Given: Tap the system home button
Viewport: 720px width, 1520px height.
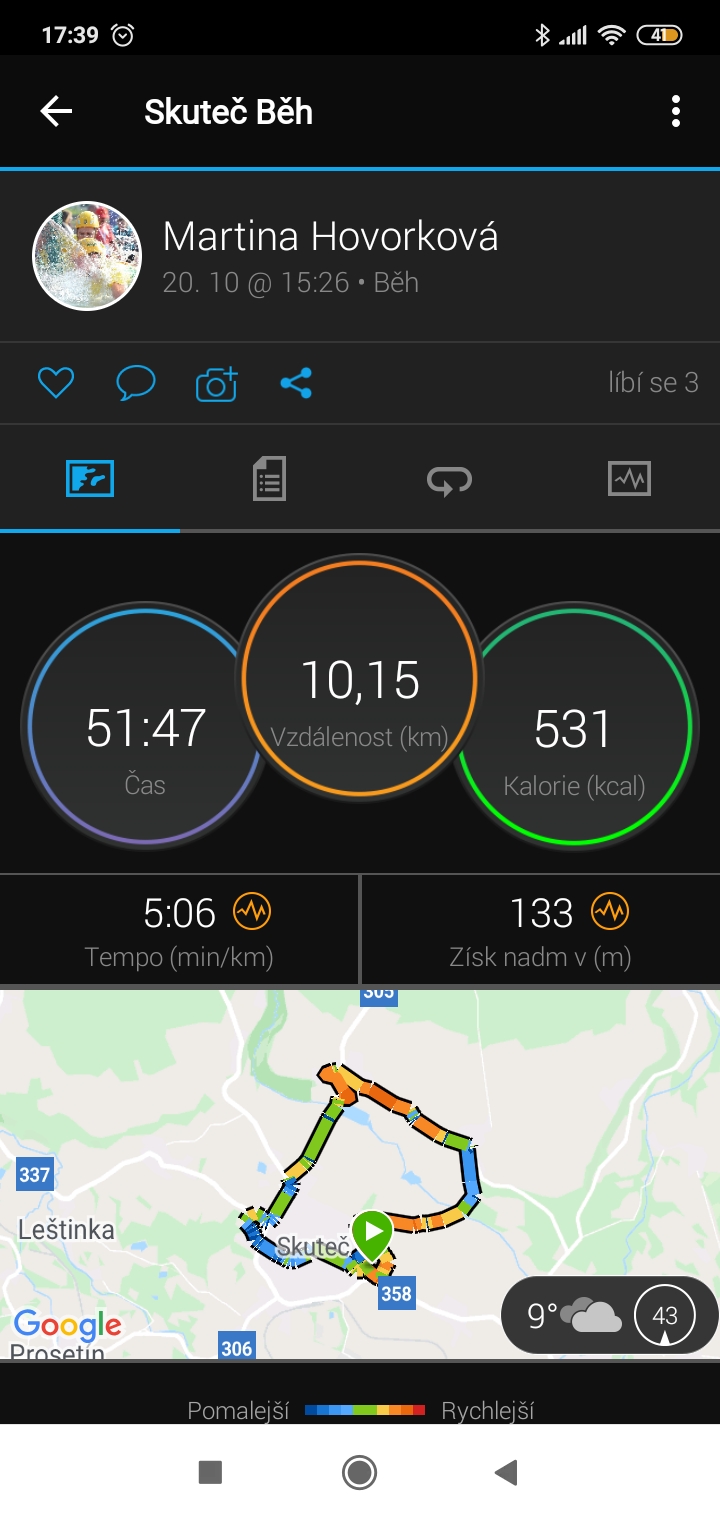Looking at the screenshot, I should (359, 1472).
